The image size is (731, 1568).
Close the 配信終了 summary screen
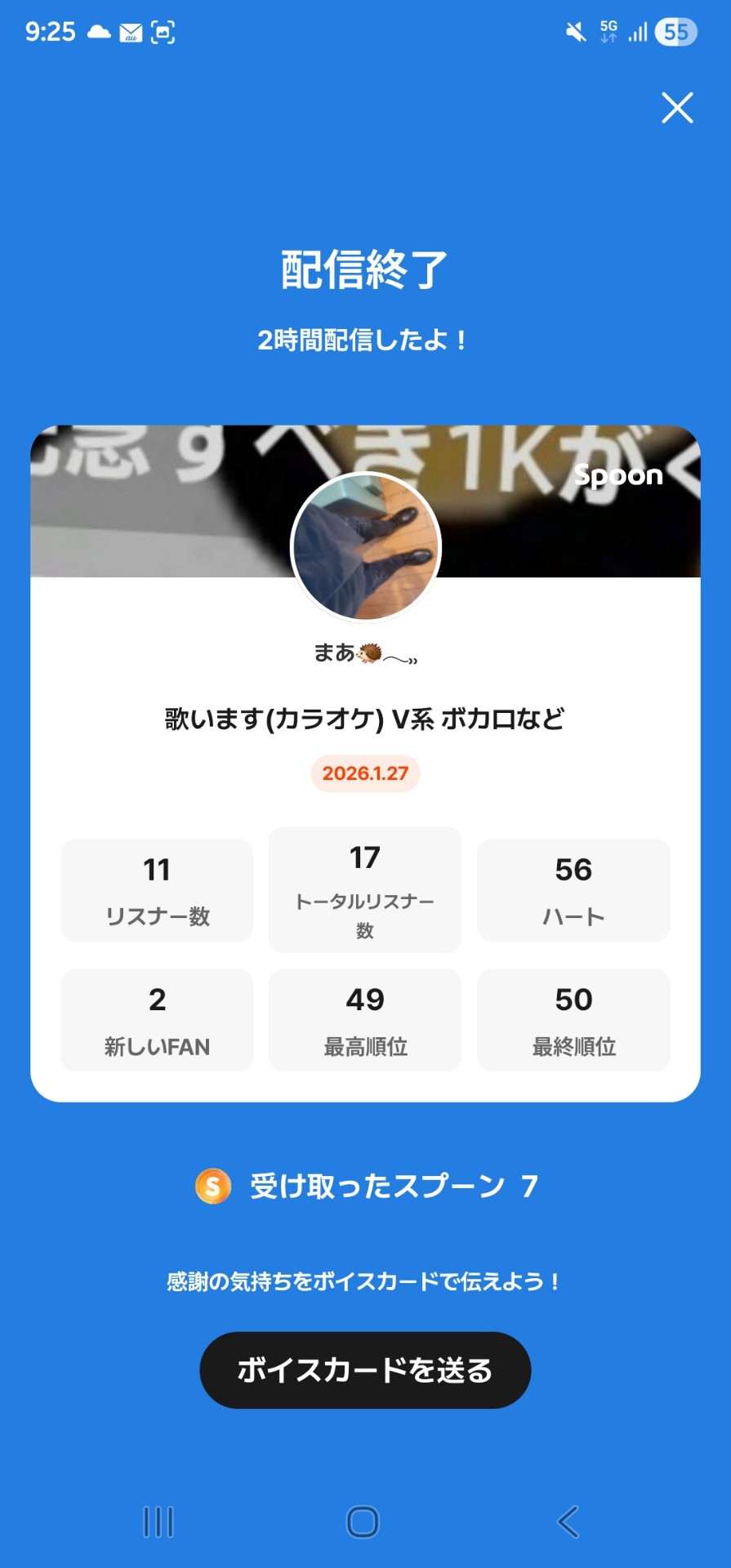coord(677,109)
